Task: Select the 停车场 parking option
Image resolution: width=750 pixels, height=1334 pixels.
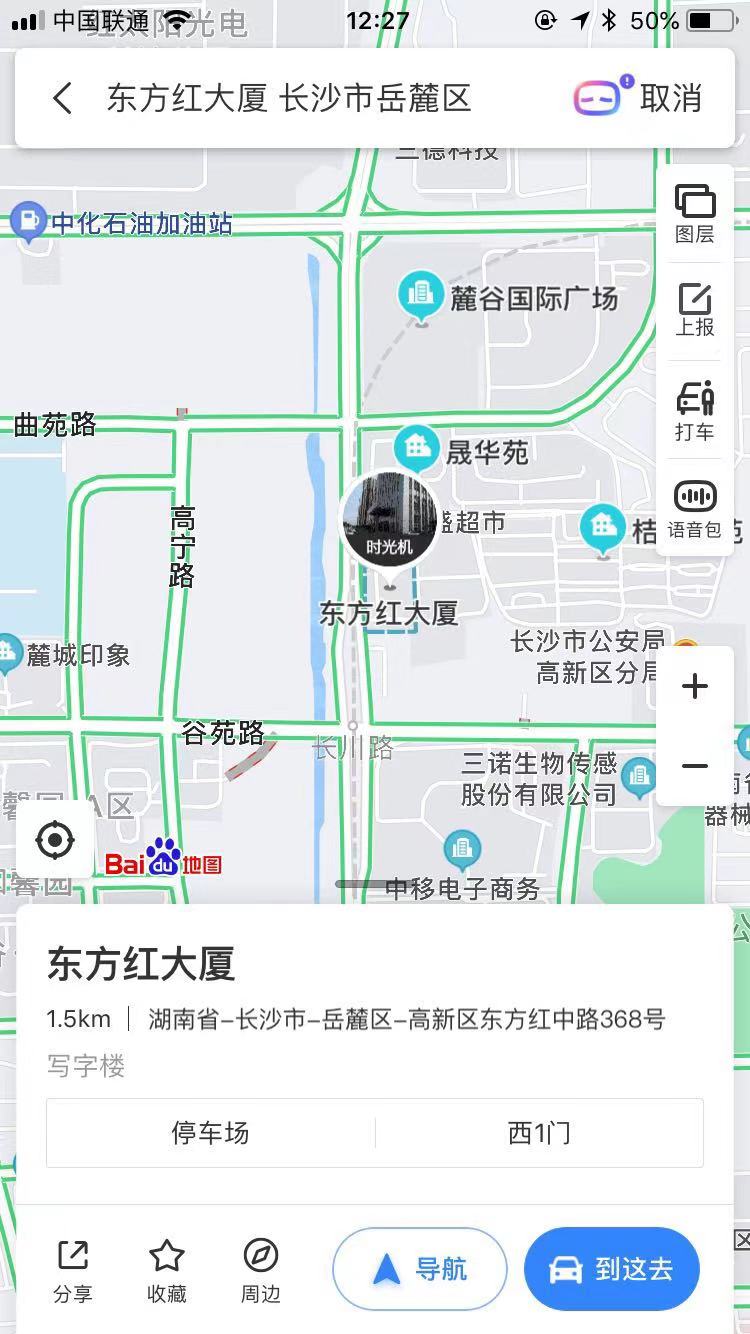Action: [x=210, y=1133]
